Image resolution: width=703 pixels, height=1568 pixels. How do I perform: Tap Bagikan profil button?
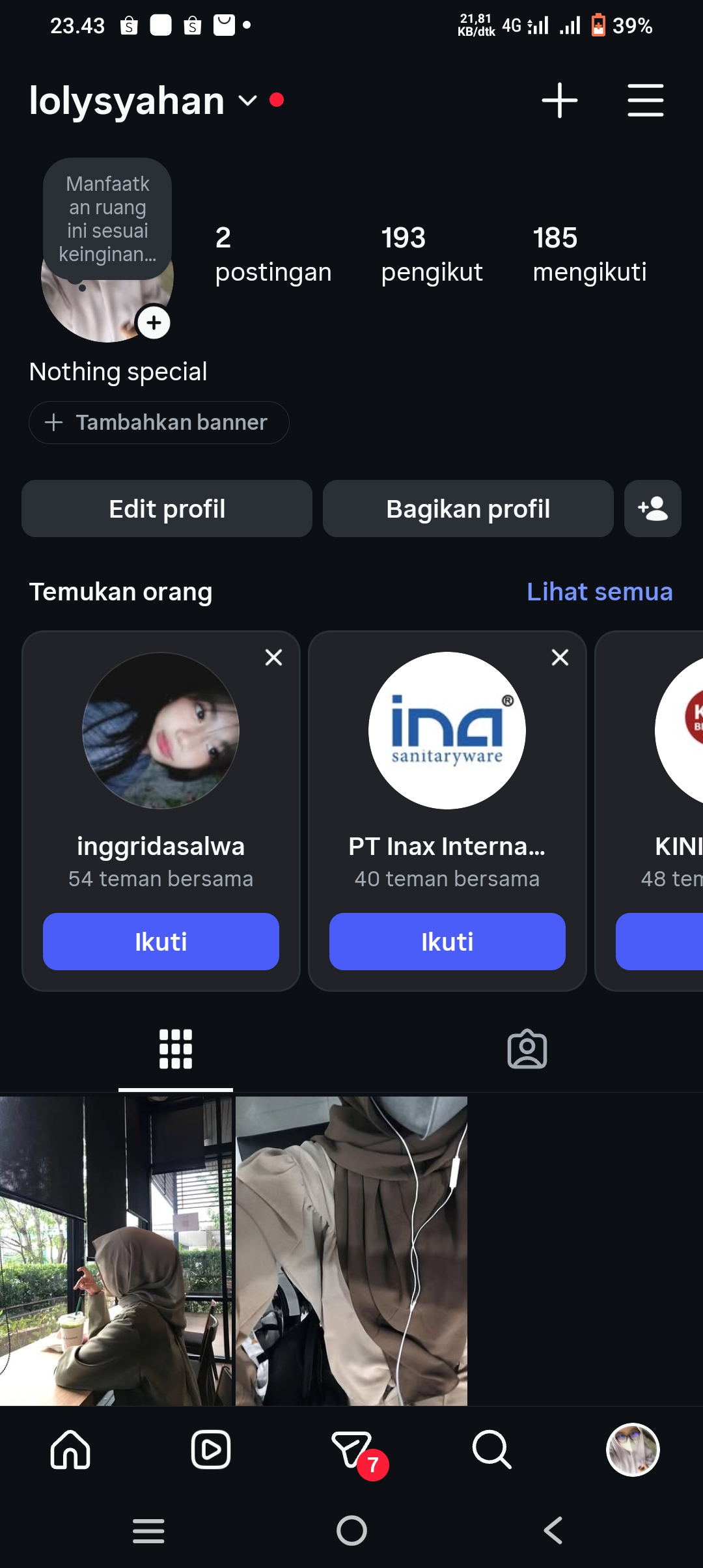(x=468, y=509)
